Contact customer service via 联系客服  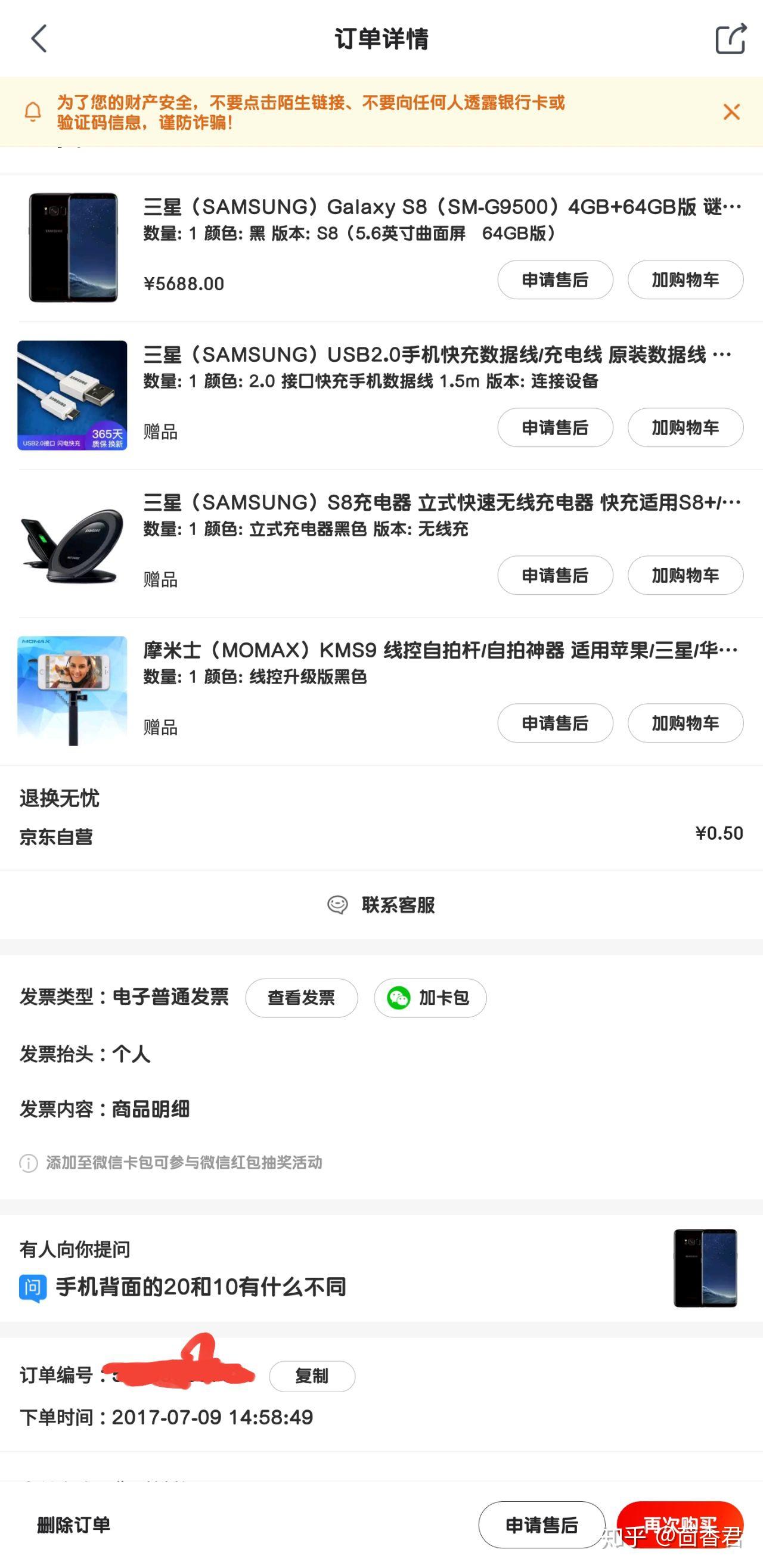[x=382, y=905]
